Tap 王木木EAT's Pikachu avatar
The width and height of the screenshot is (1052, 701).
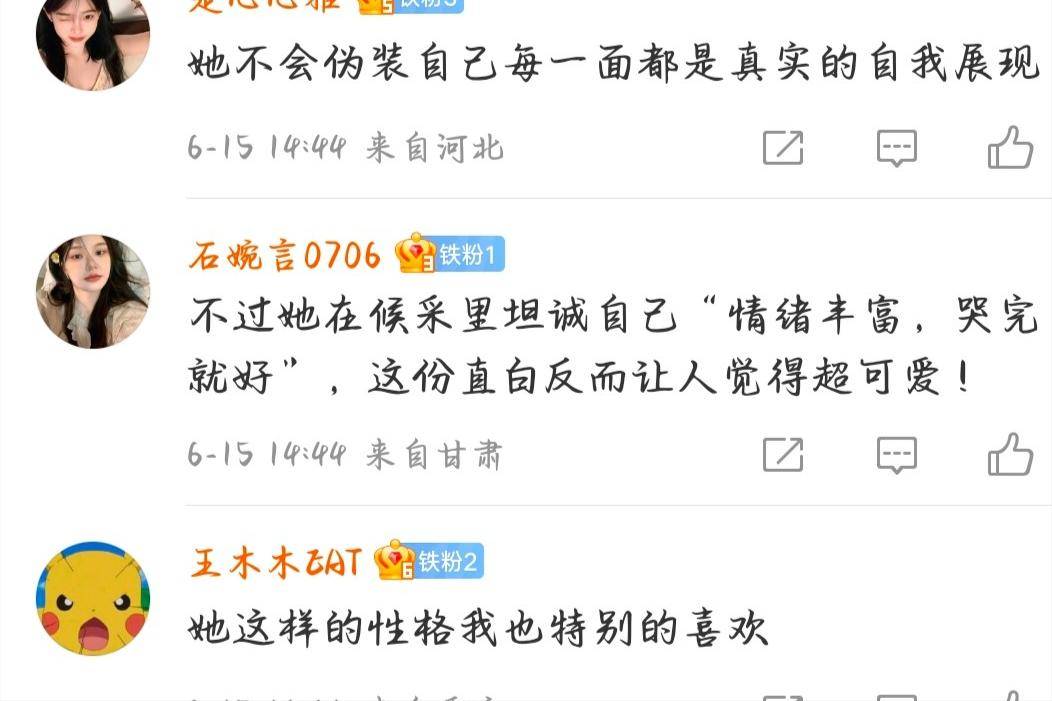coord(93,598)
